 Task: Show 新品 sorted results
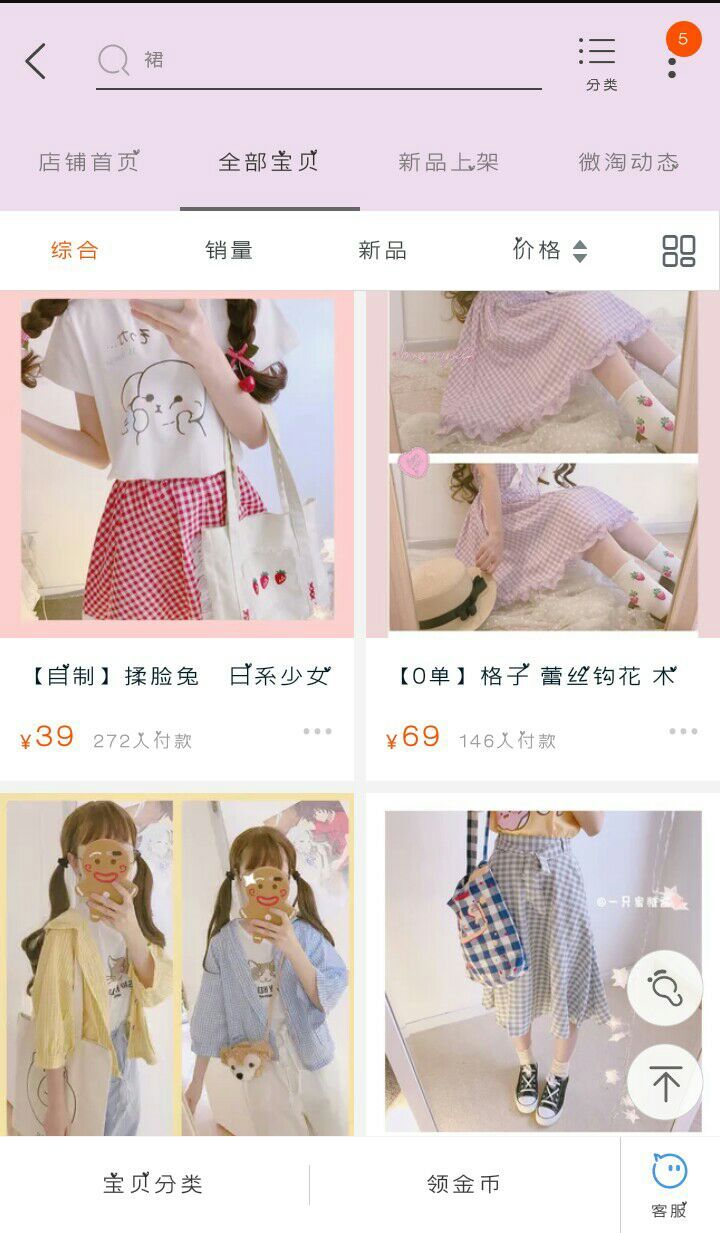(x=382, y=250)
